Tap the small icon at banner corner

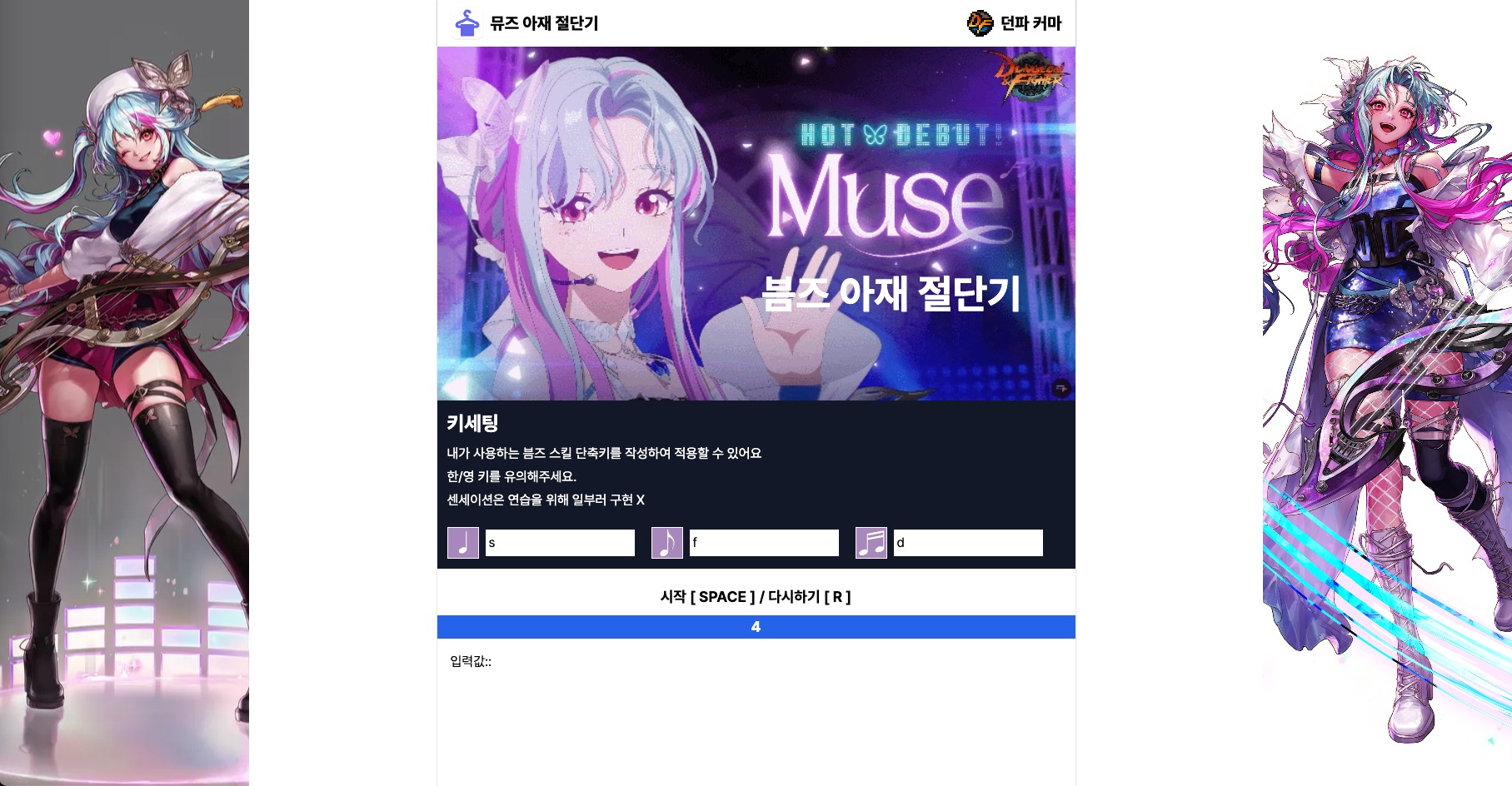coord(1060,388)
